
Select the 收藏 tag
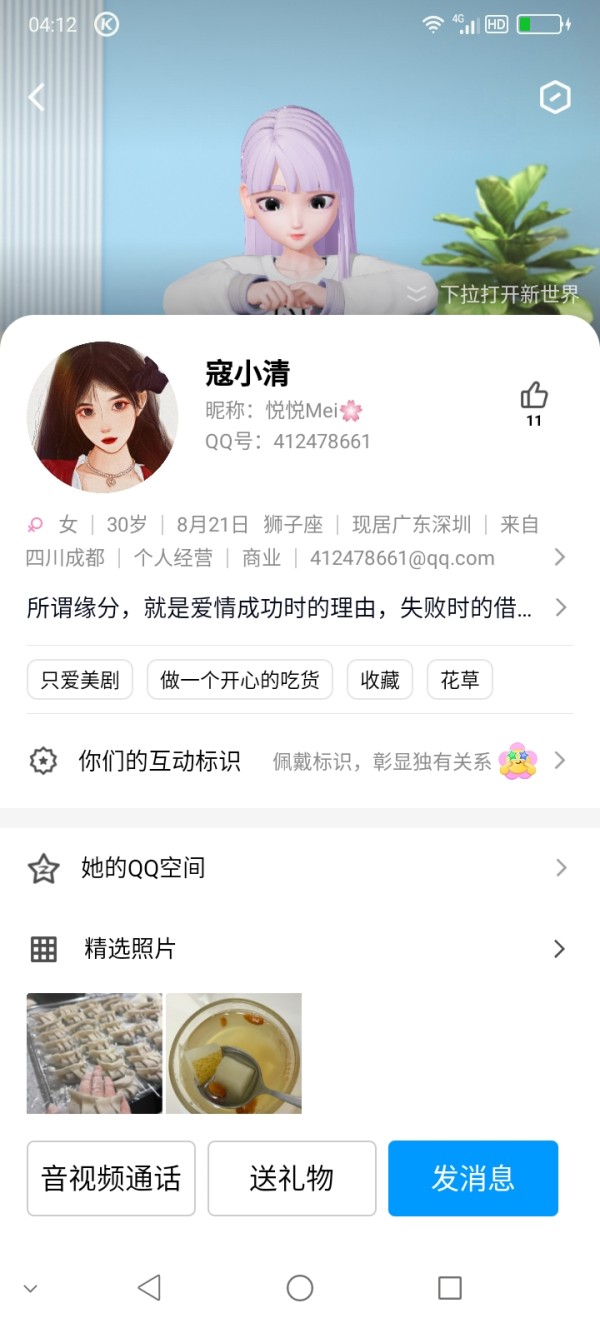click(380, 680)
